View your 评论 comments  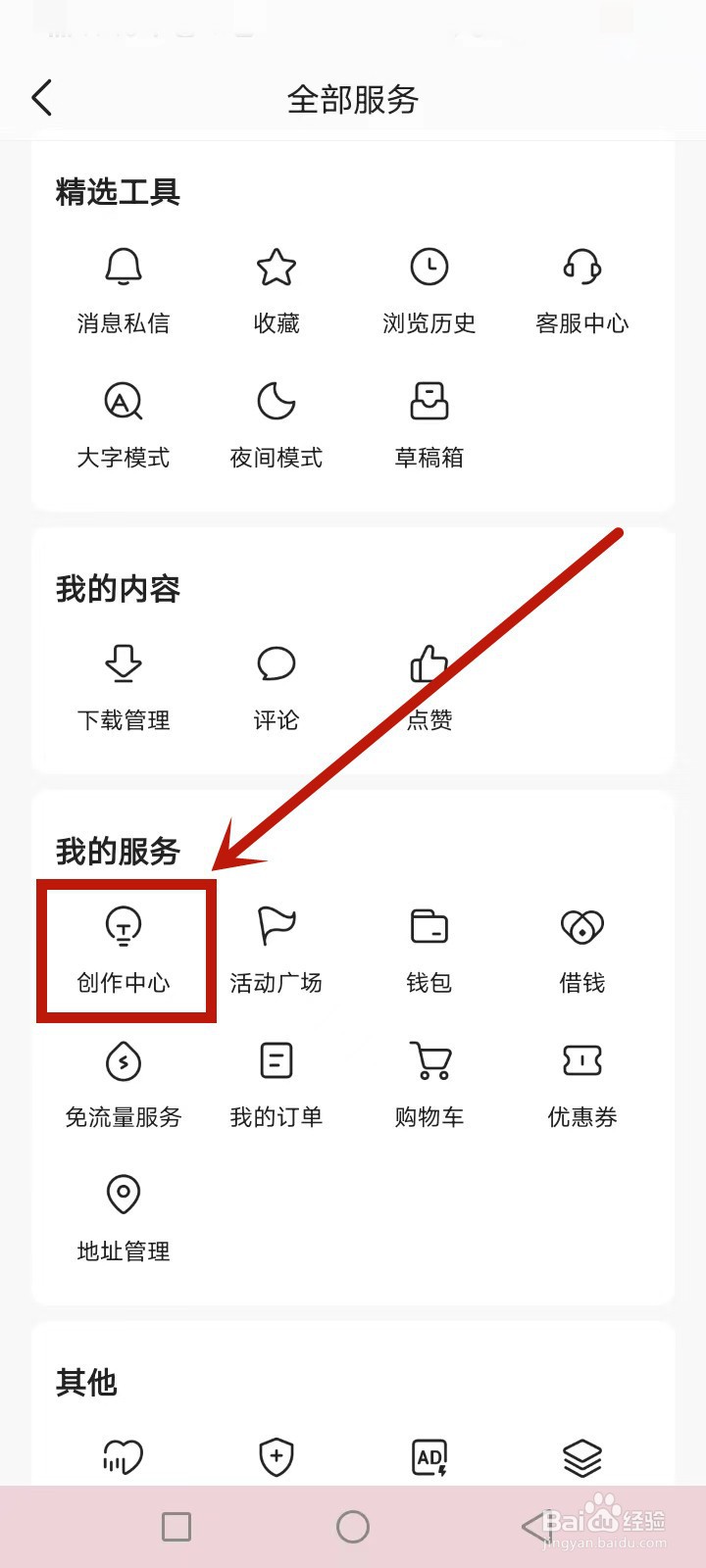[x=276, y=686]
